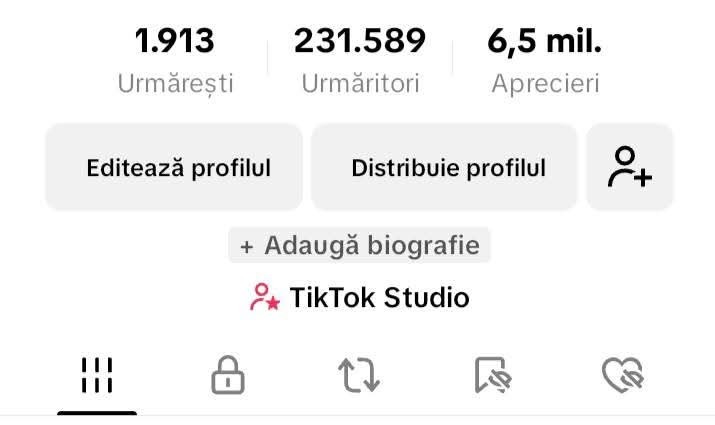This screenshot has width=715, height=425.
Task: Switch to the posted videos grid tab
Action: (97, 376)
